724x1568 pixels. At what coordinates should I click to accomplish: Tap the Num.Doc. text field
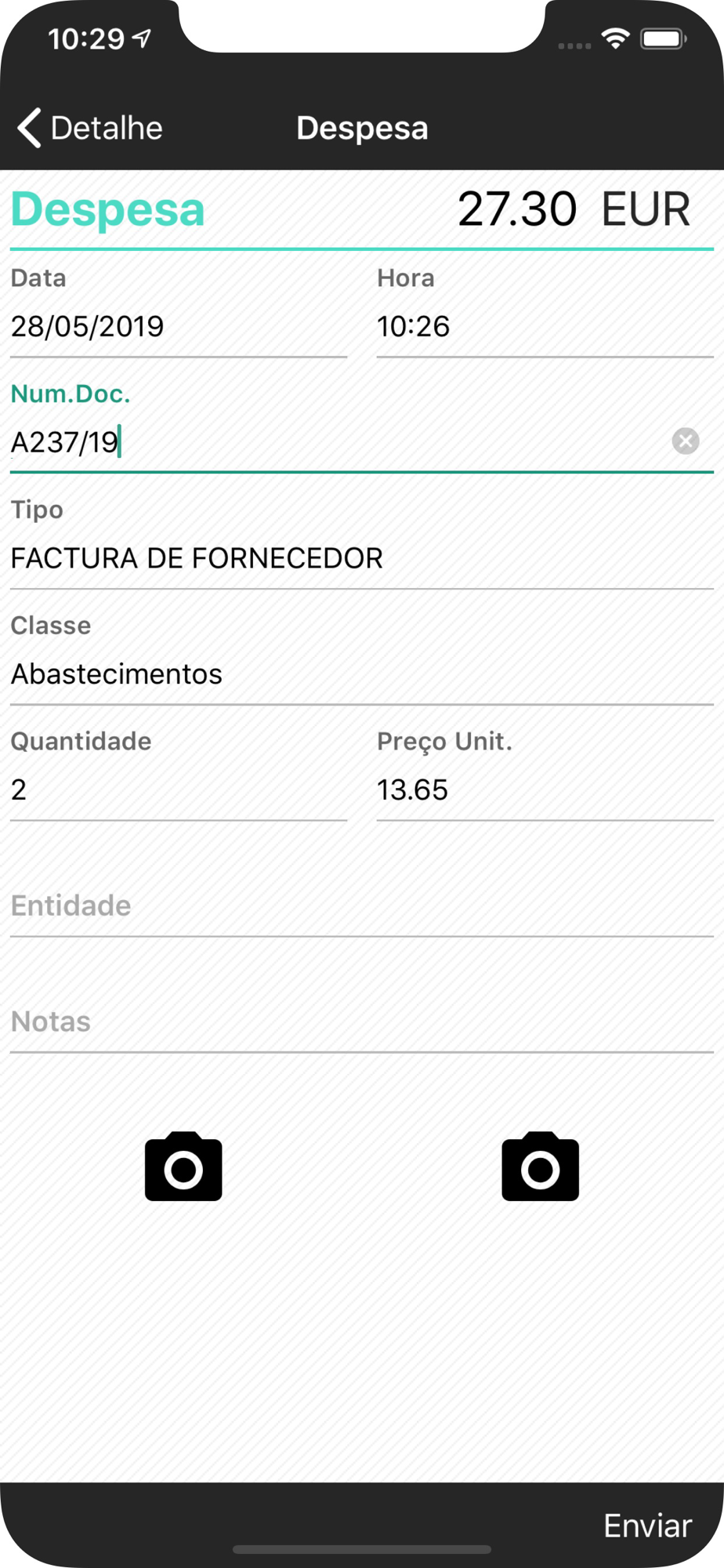337,442
